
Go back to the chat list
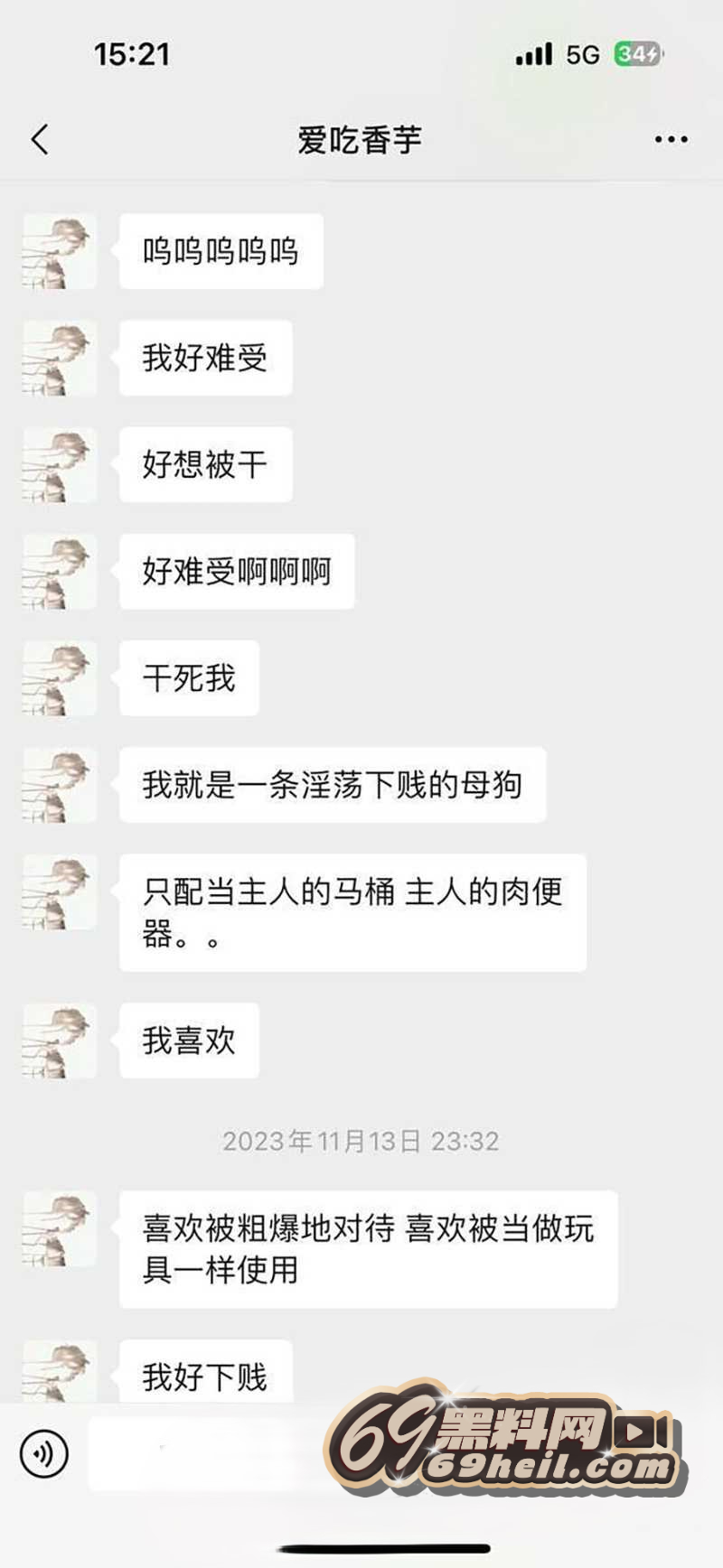click(x=40, y=140)
